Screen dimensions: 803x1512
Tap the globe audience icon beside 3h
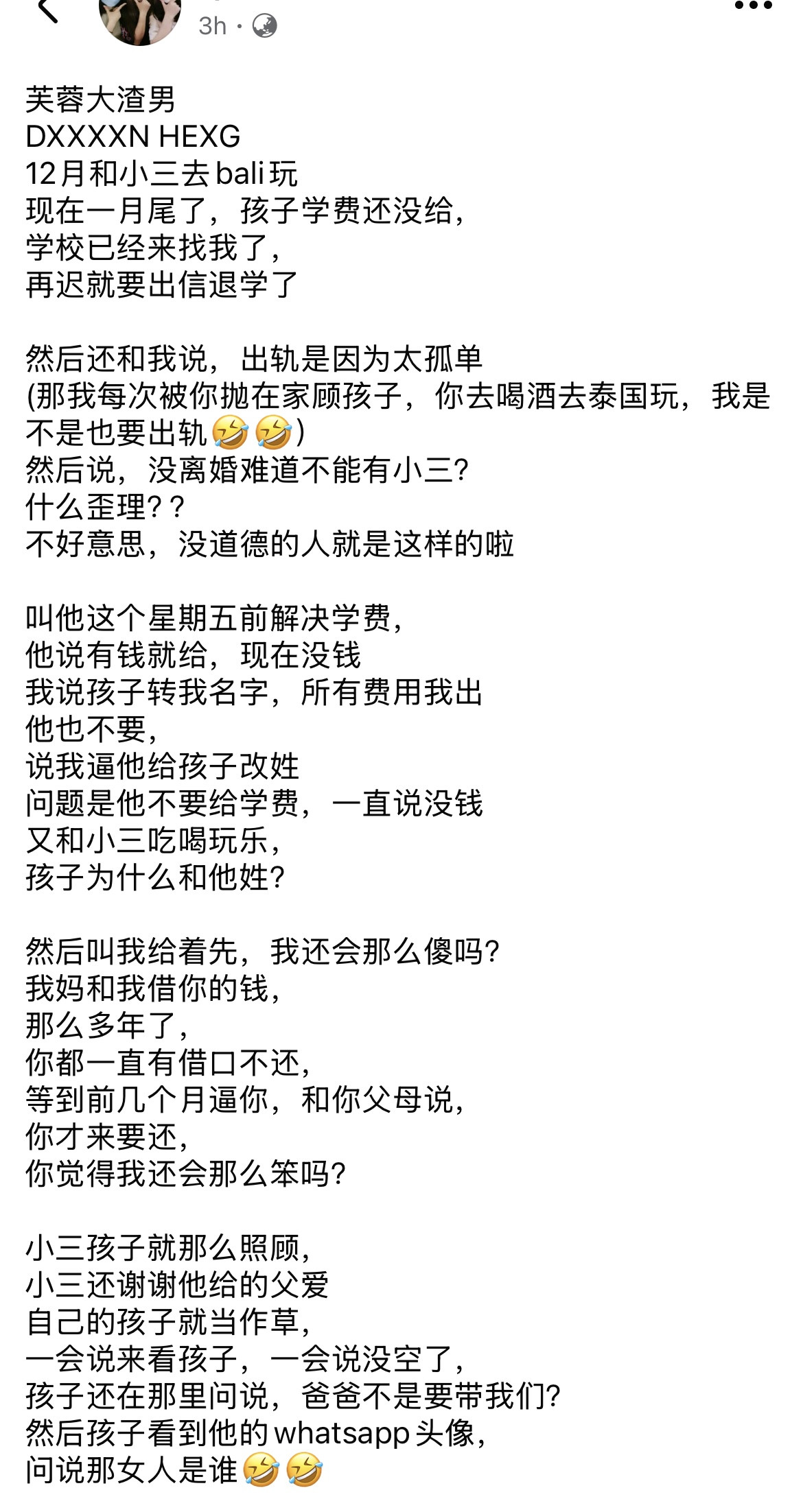pos(264,26)
